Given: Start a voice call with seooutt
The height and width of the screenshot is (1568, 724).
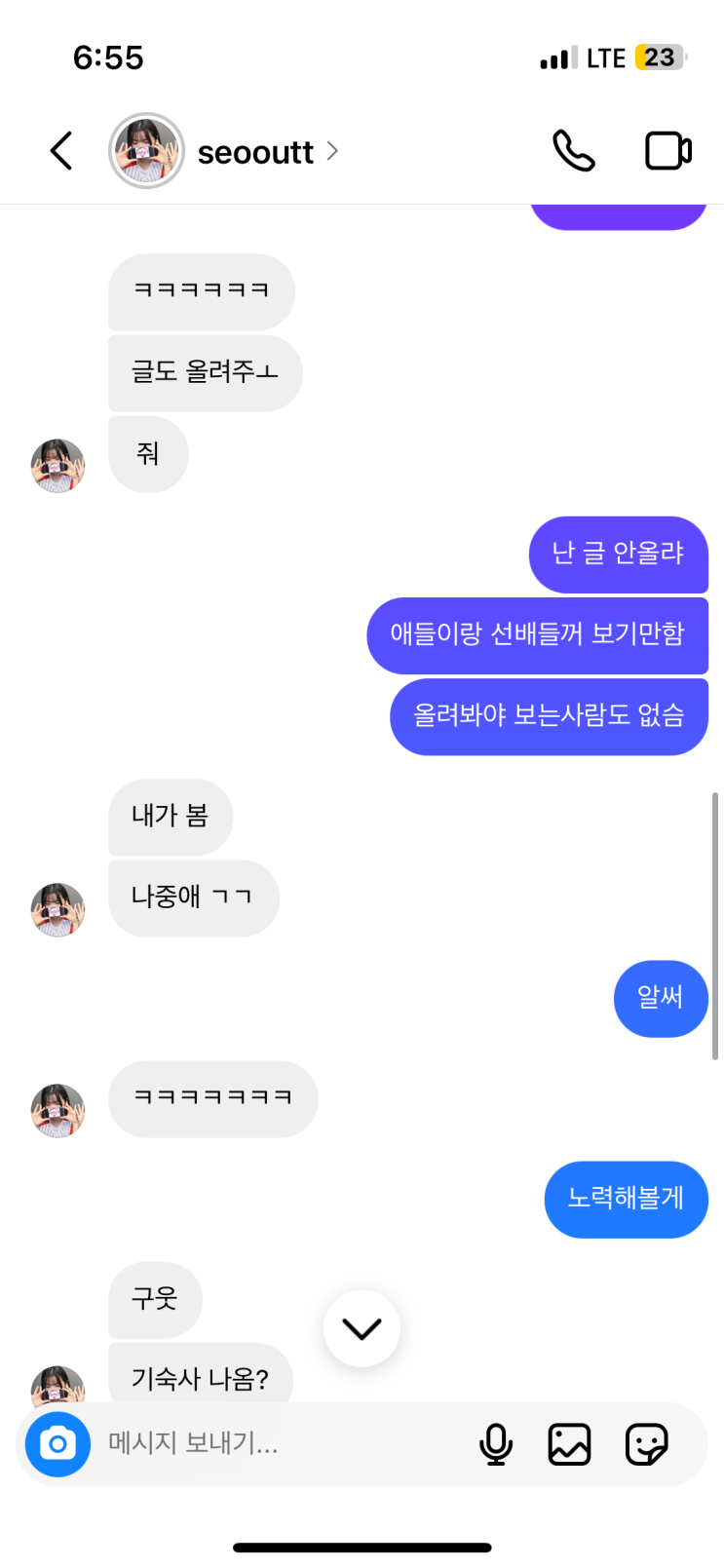Looking at the screenshot, I should [x=573, y=151].
